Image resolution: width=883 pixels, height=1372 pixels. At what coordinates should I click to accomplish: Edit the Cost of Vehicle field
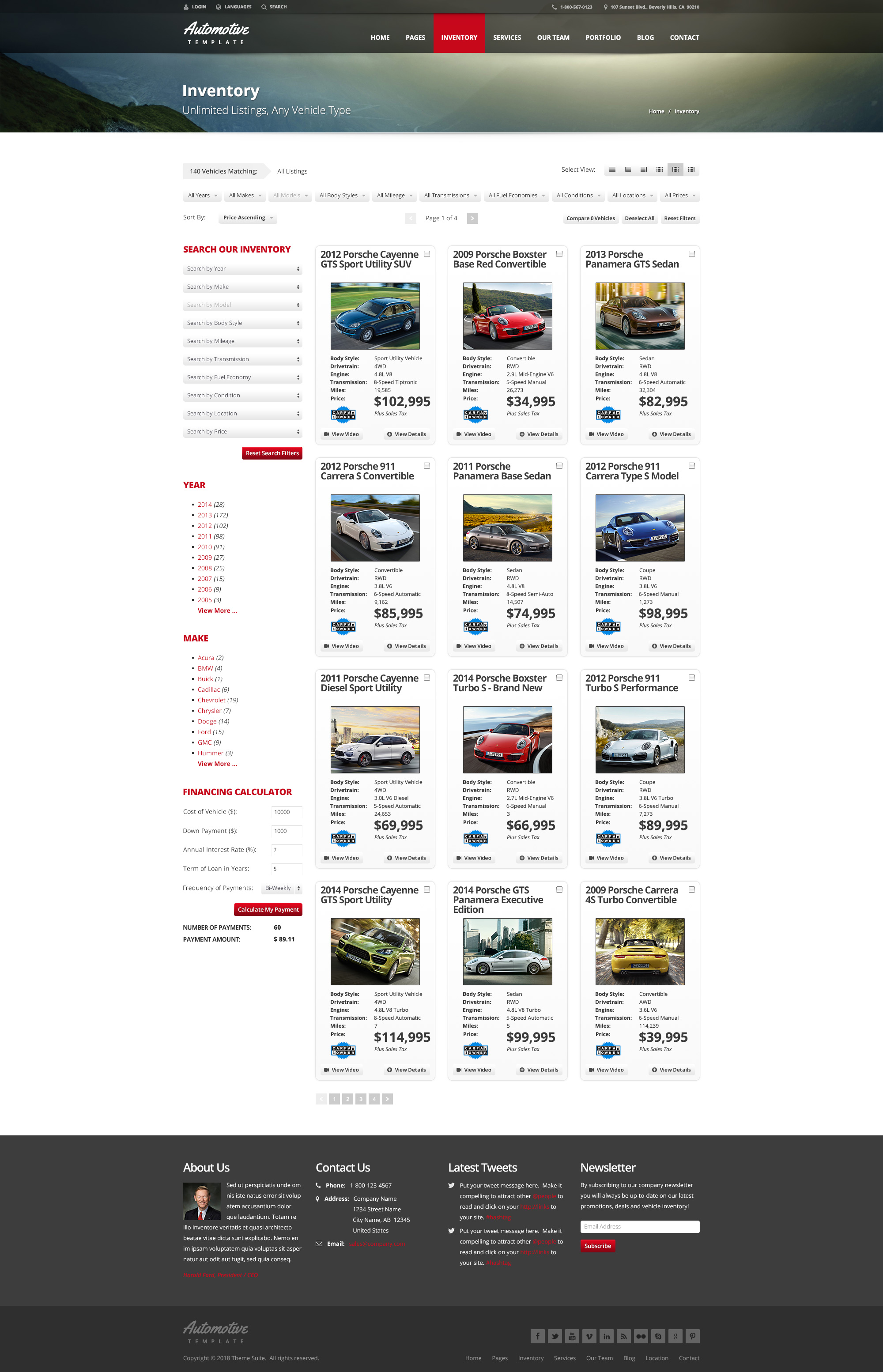286,812
